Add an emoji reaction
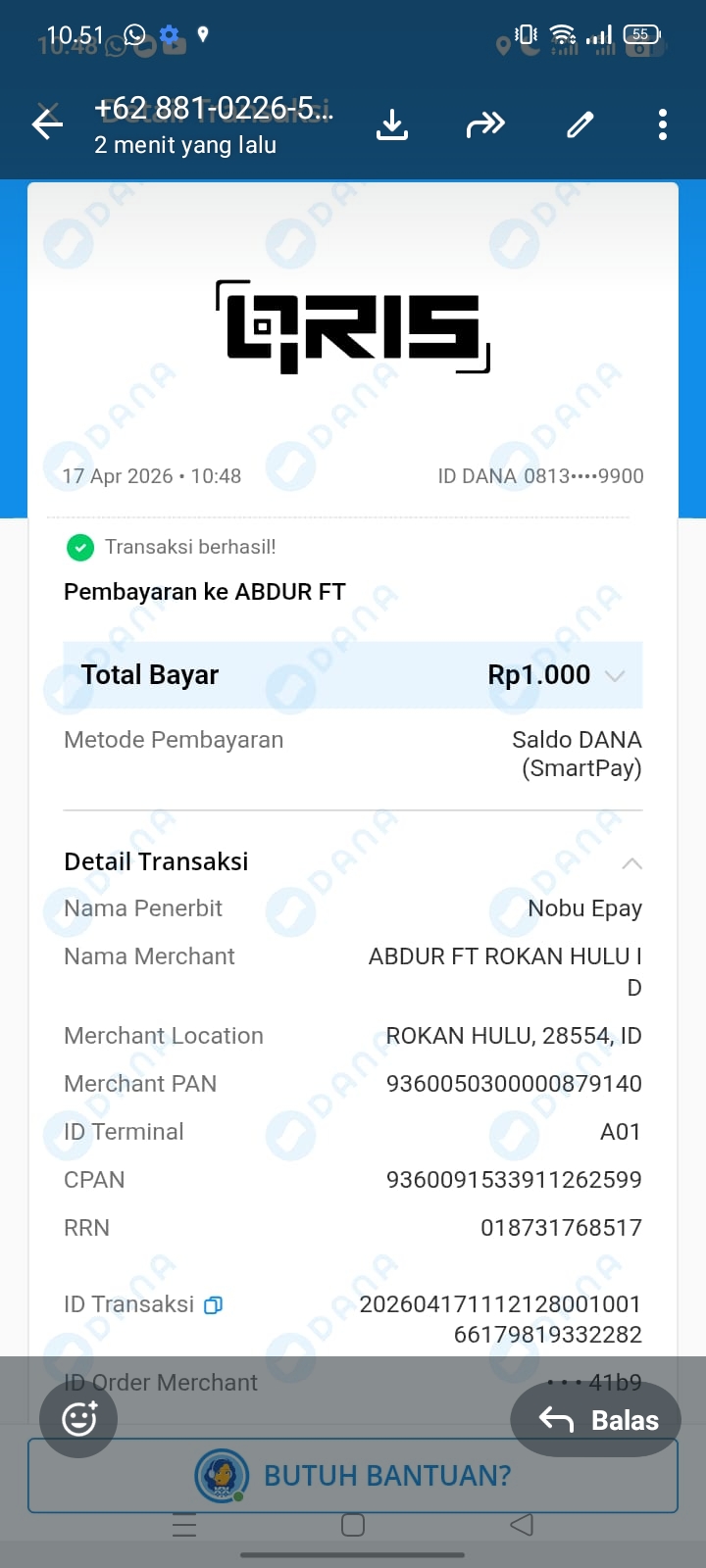The width and height of the screenshot is (706, 1568). tap(78, 1418)
